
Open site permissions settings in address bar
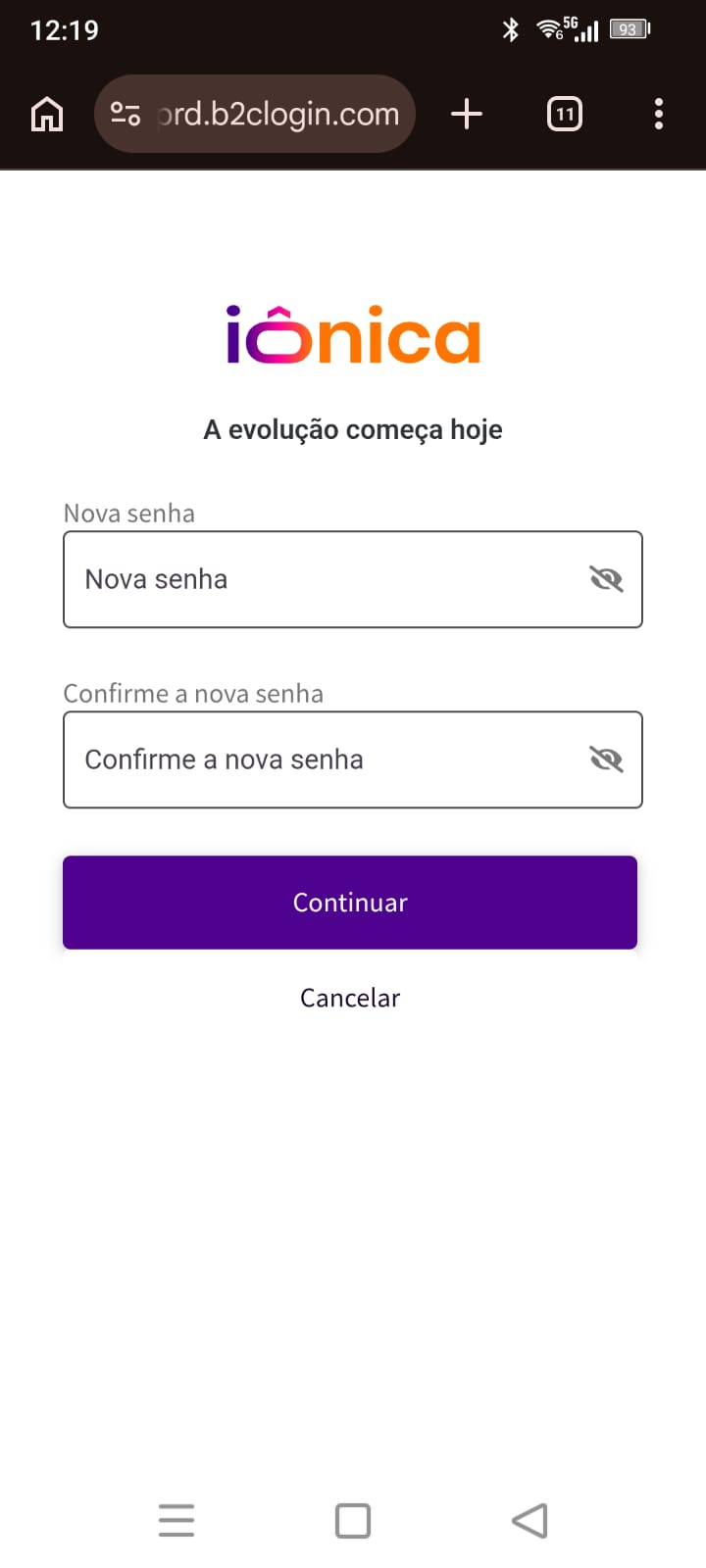[x=125, y=114]
